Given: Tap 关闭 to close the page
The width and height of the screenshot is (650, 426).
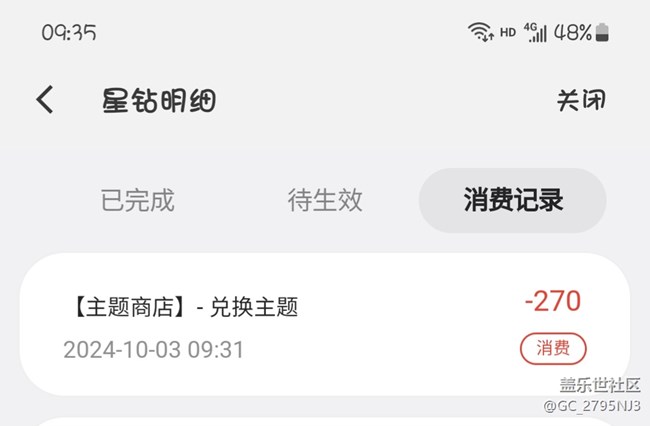Looking at the screenshot, I should point(581,100).
